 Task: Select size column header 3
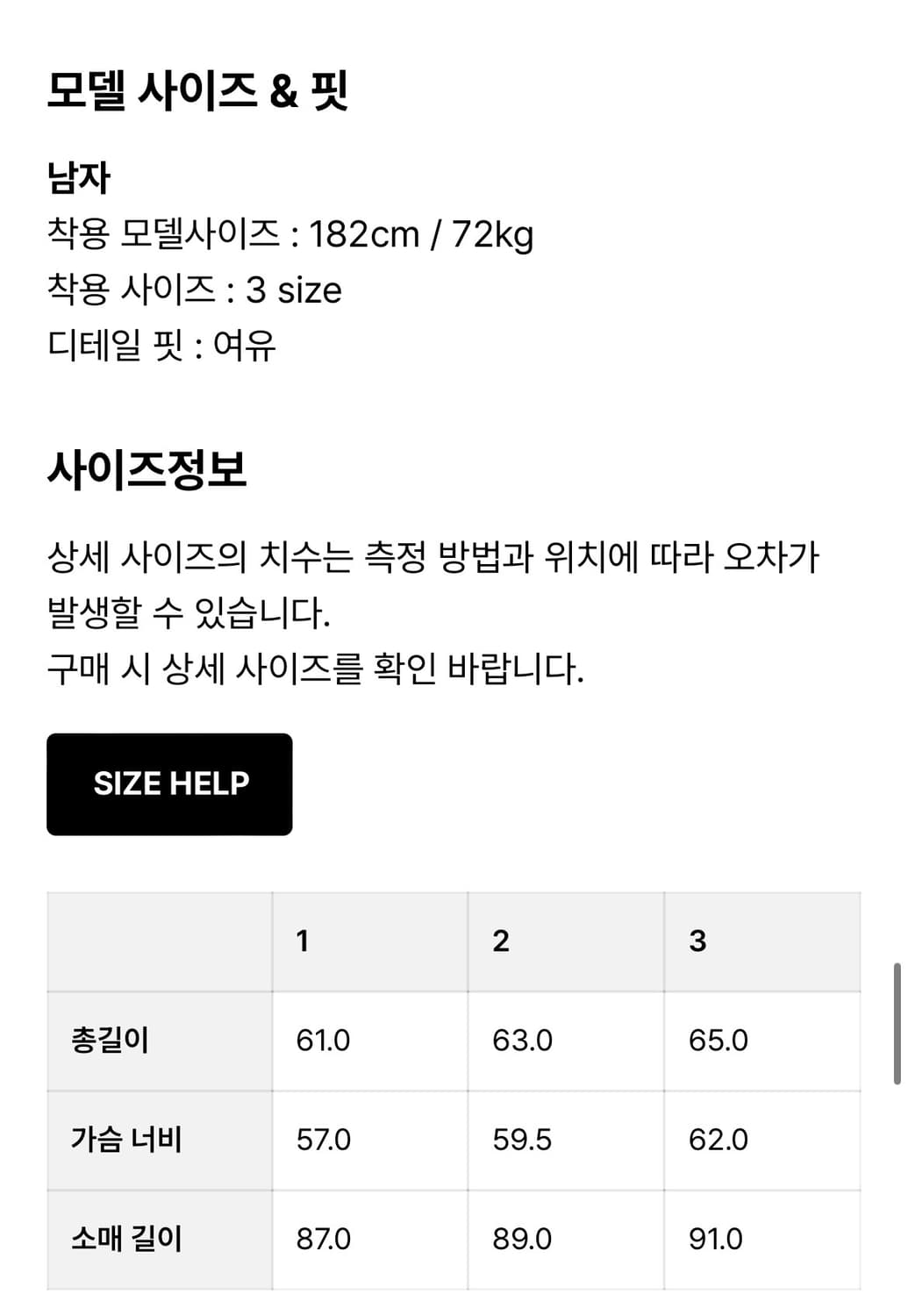click(697, 941)
